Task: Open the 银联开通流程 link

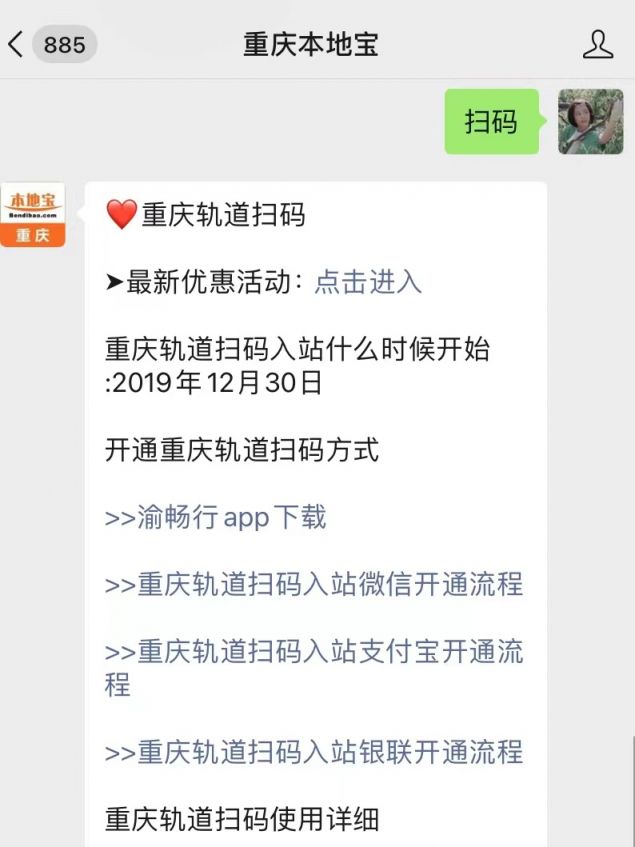Action: click(x=314, y=752)
